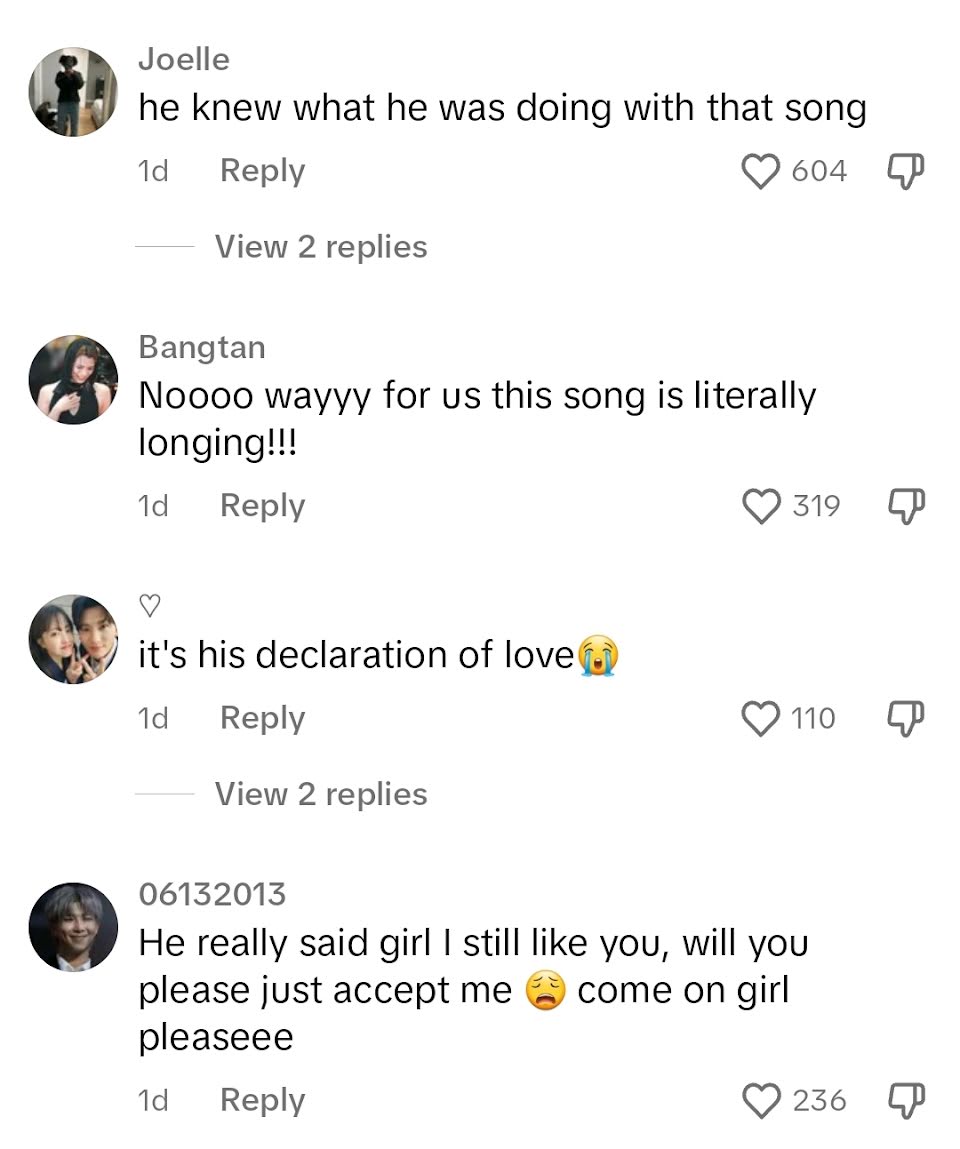
Task: Dislike the "declaration of love" comment
Action: point(905,718)
